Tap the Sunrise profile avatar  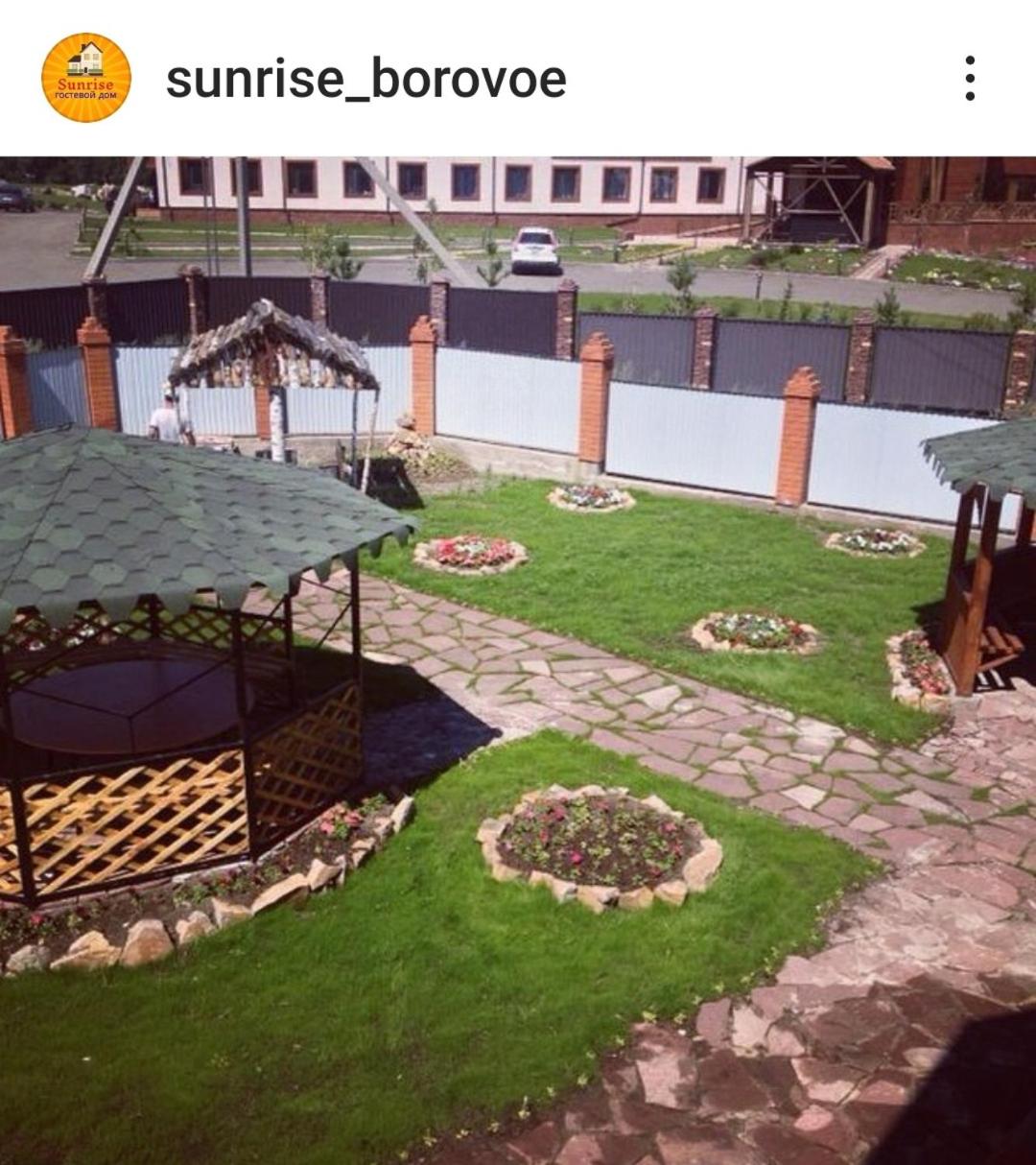coord(86,78)
